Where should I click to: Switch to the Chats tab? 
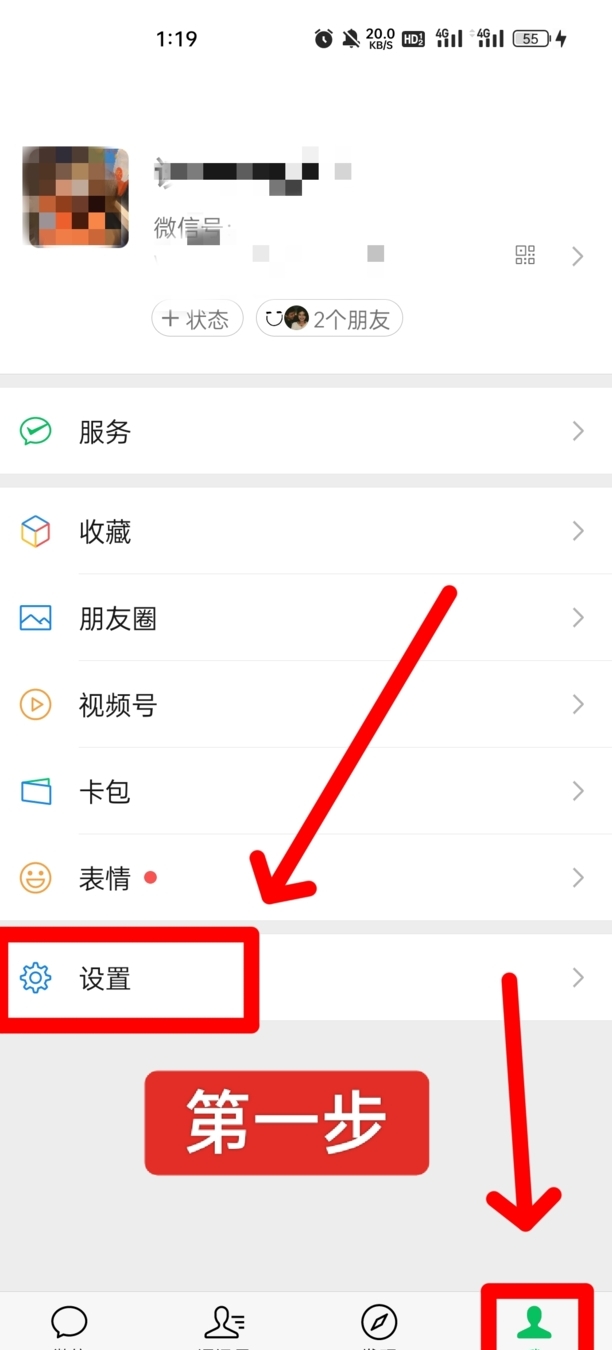coord(69,1325)
